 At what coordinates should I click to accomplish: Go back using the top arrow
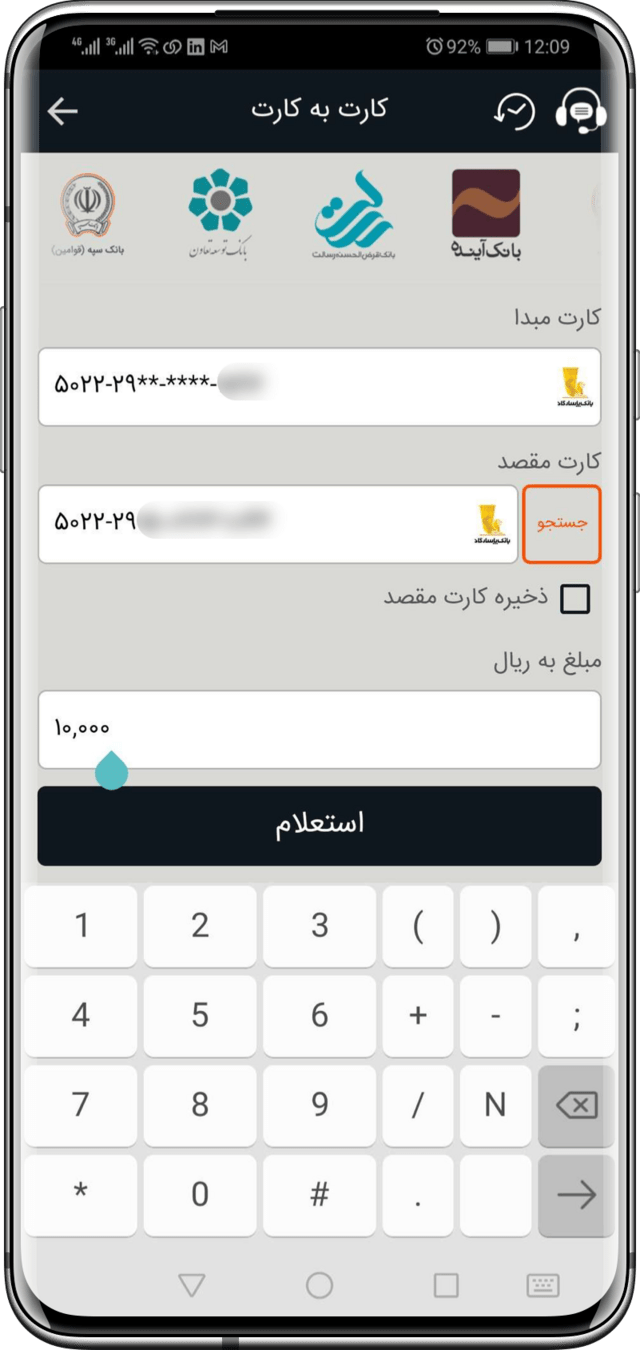(x=62, y=111)
